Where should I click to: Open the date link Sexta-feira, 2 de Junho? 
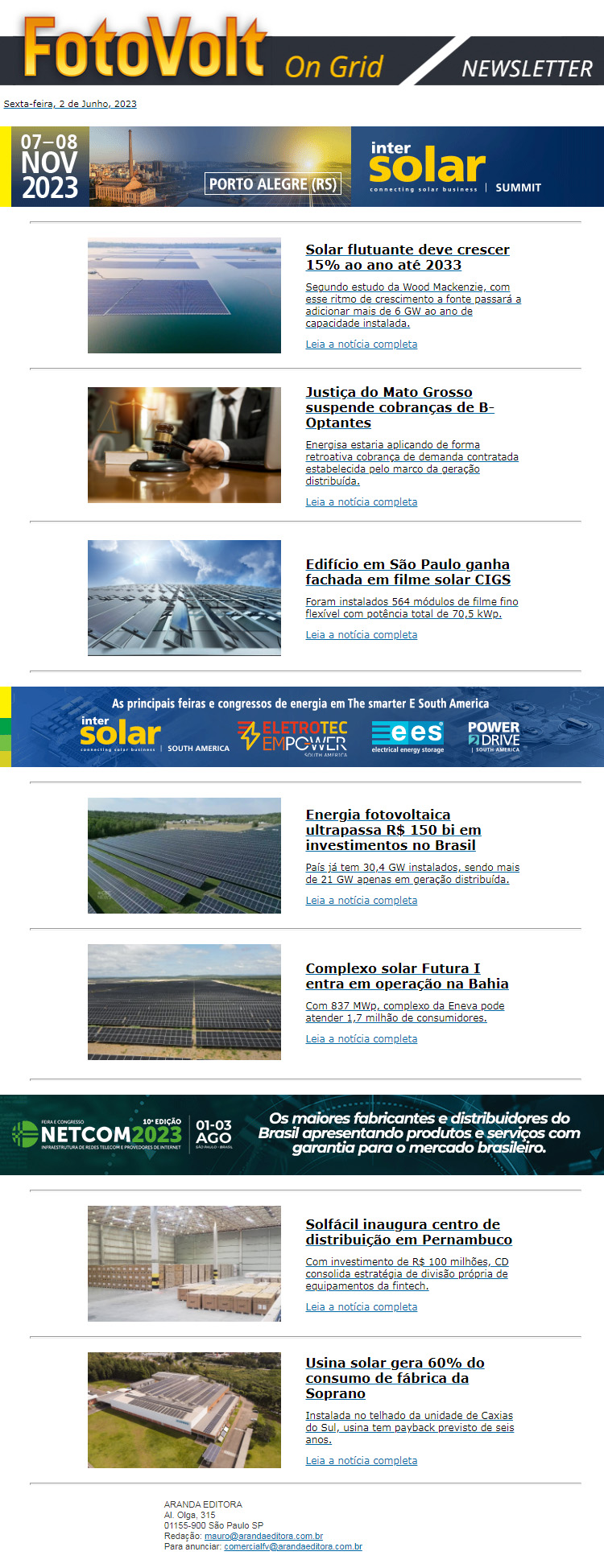(70, 104)
